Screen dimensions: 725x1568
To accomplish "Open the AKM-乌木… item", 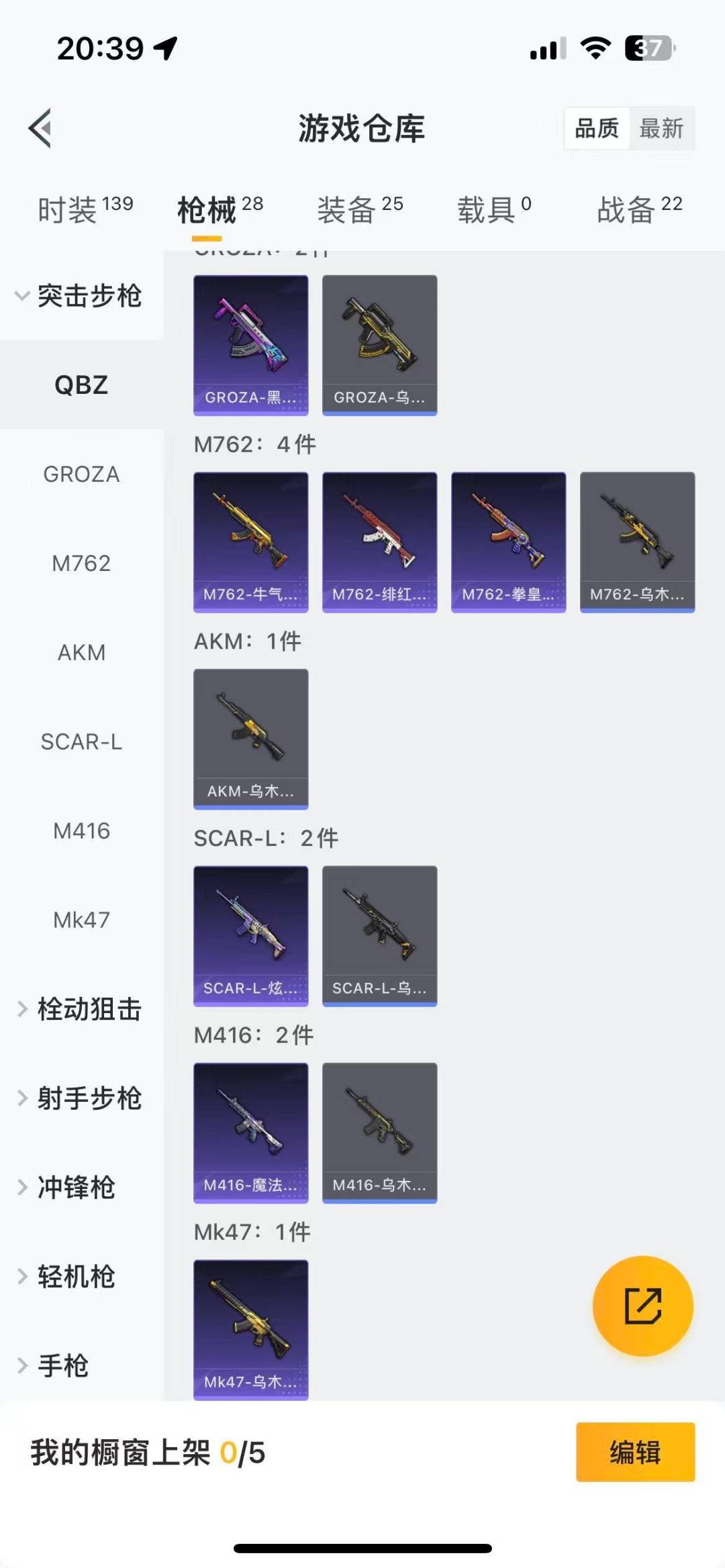I will click(x=251, y=739).
